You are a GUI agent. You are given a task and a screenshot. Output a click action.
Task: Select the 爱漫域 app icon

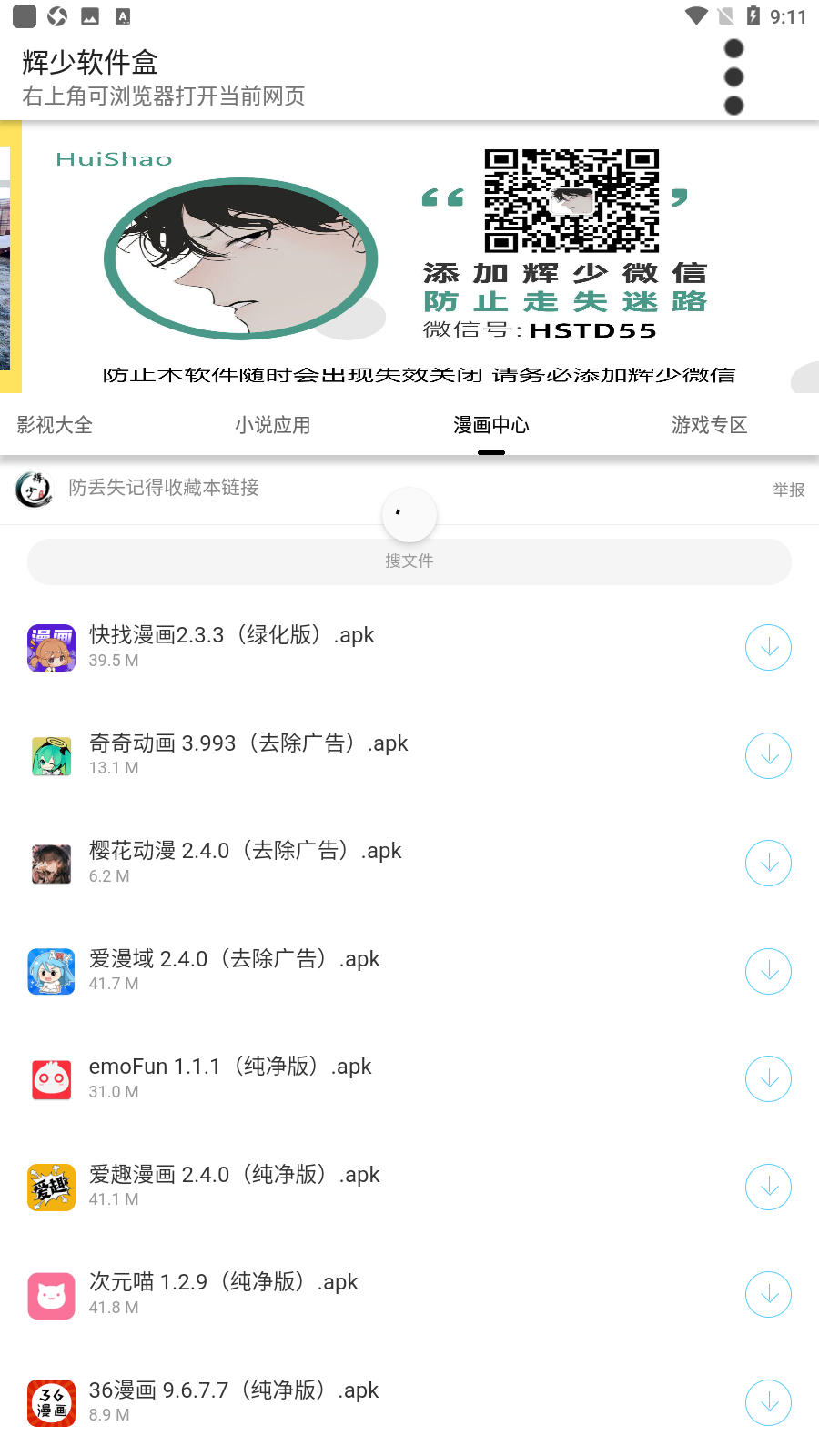tap(51, 971)
